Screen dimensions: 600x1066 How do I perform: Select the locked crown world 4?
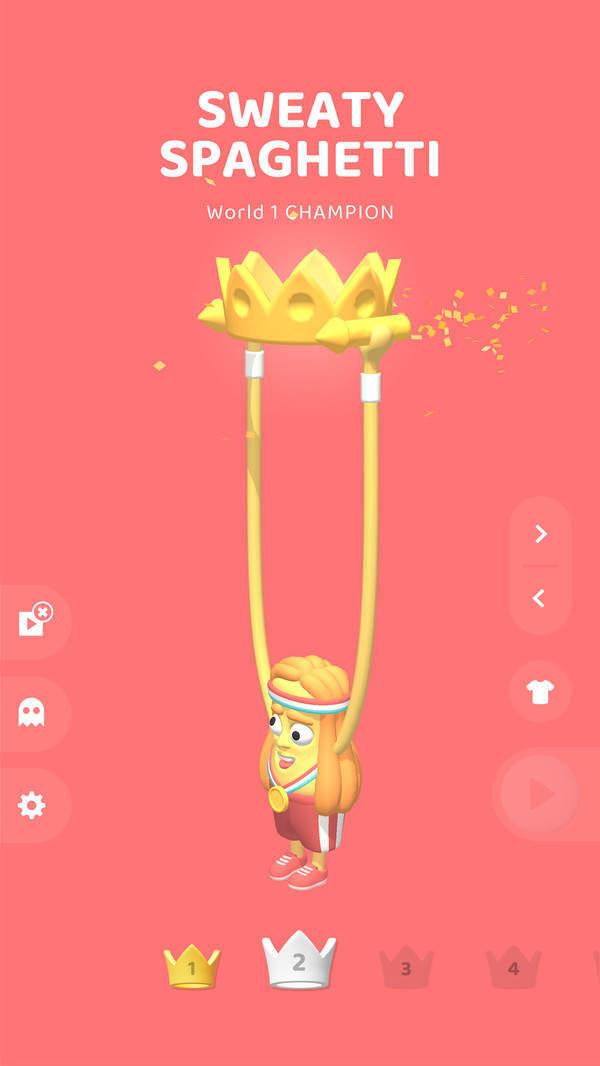[513, 968]
